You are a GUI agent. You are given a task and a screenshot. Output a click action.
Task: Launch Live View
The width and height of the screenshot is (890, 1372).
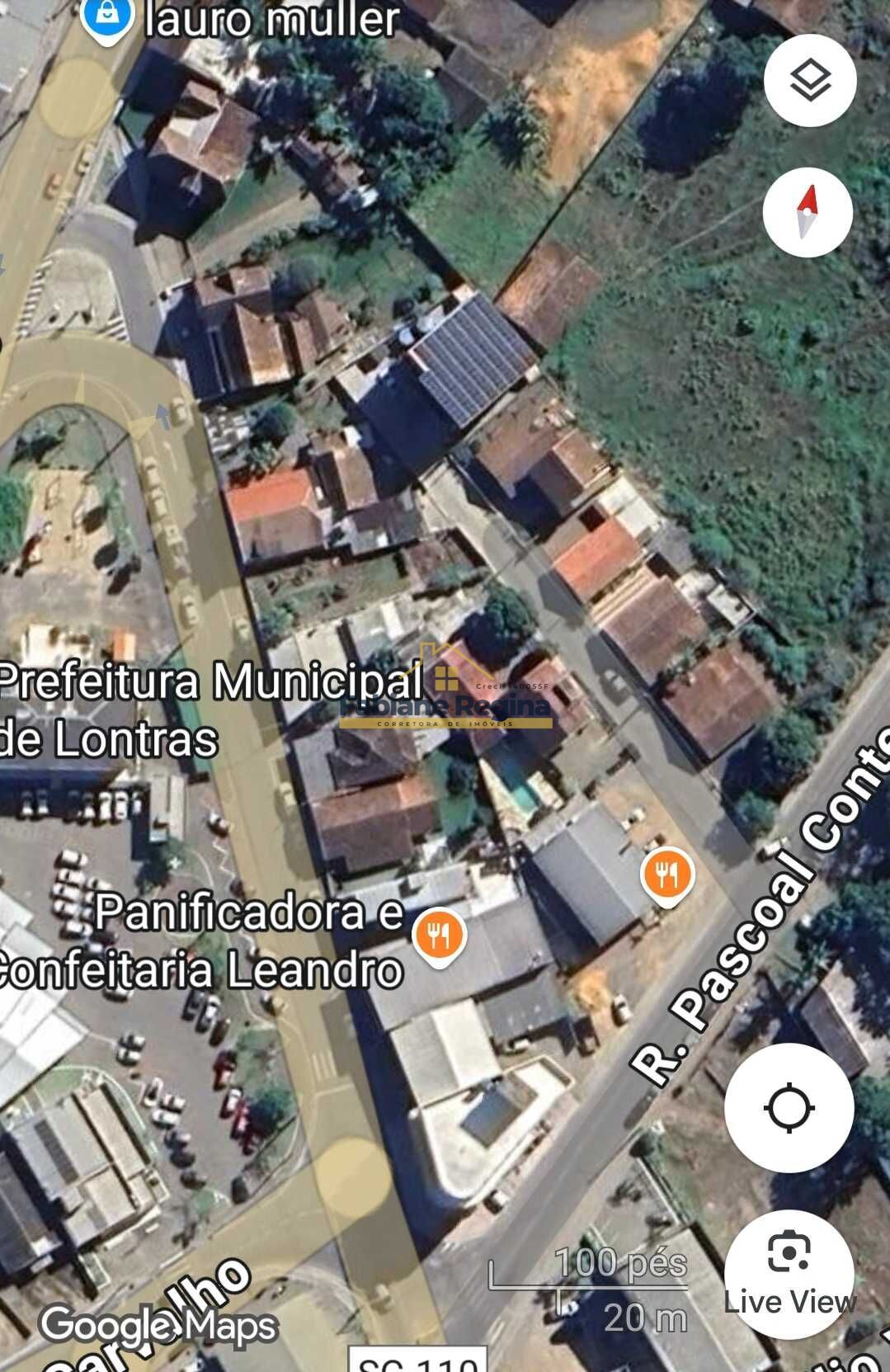pyautogui.click(x=789, y=1273)
